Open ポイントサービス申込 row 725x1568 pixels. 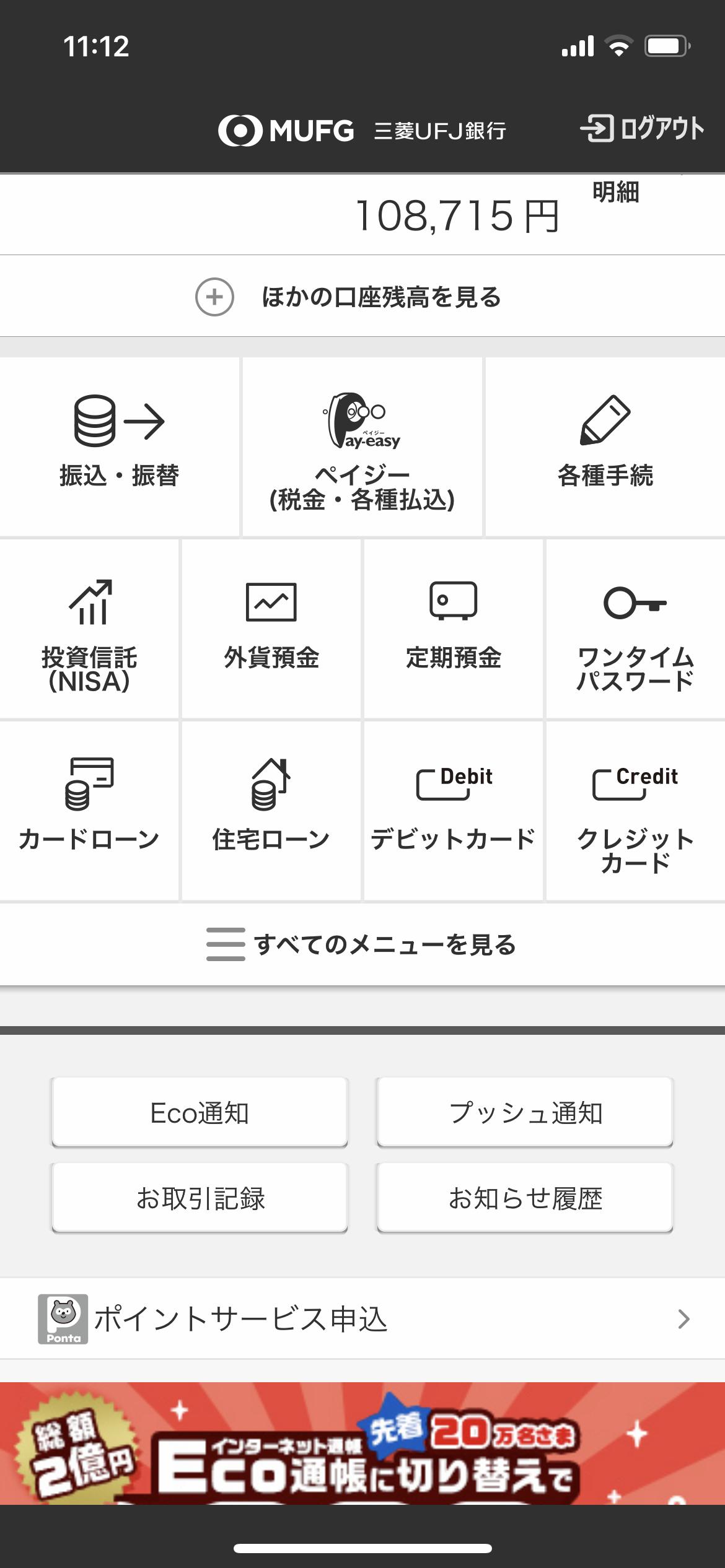(x=362, y=1319)
